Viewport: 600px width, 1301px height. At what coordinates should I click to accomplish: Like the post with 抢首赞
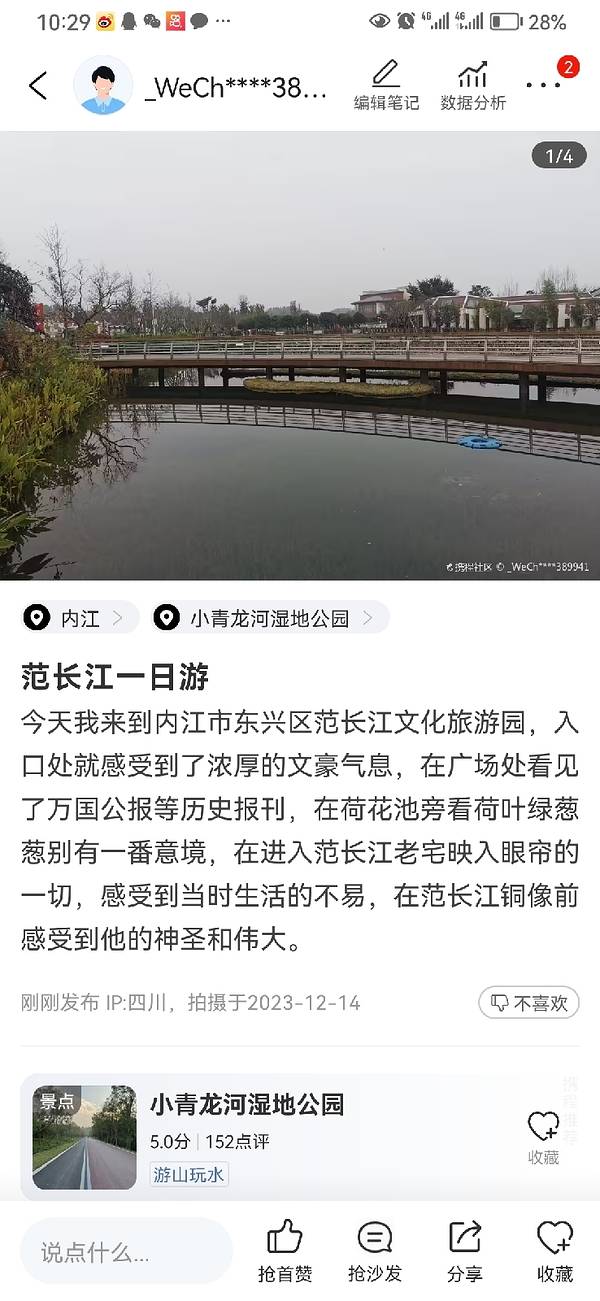pyautogui.click(x=285, y=1250)
